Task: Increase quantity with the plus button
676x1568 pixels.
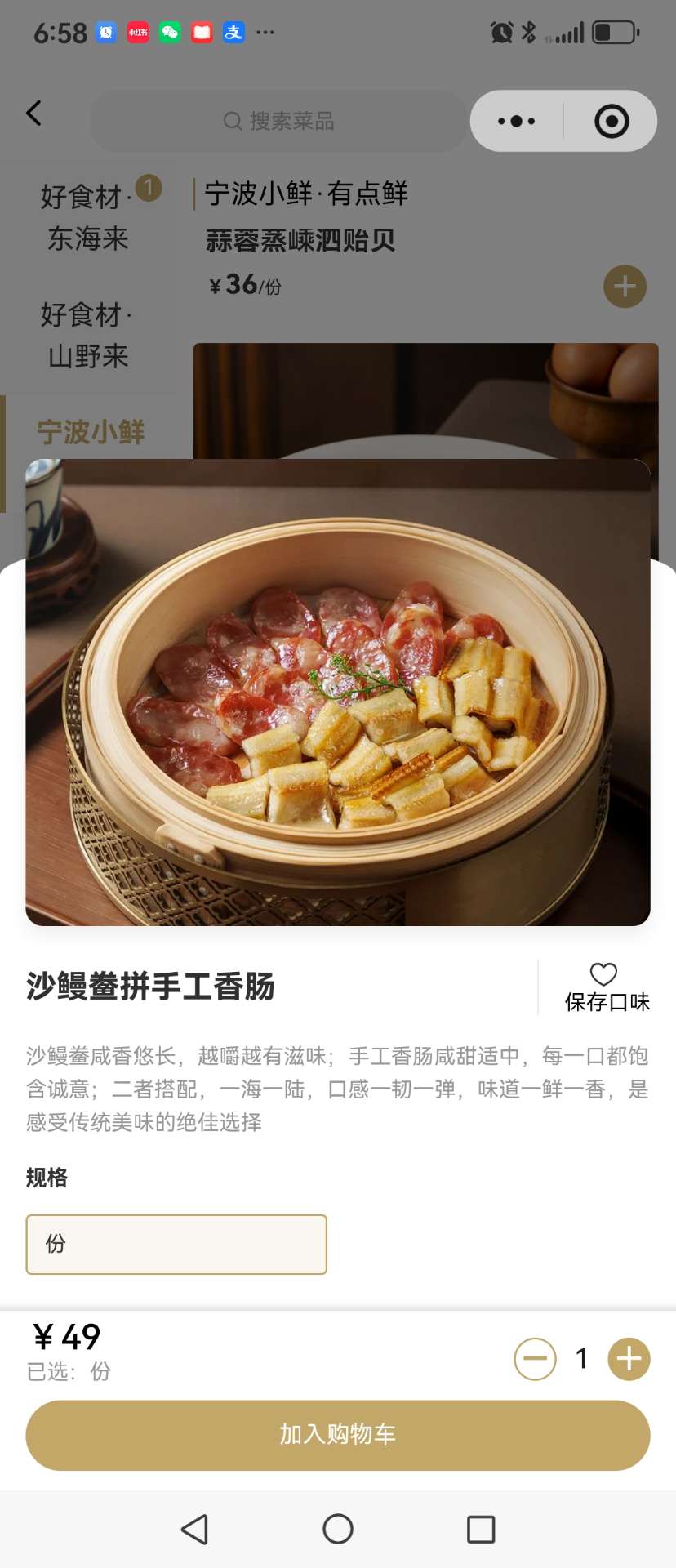Action: (629, 1359)
